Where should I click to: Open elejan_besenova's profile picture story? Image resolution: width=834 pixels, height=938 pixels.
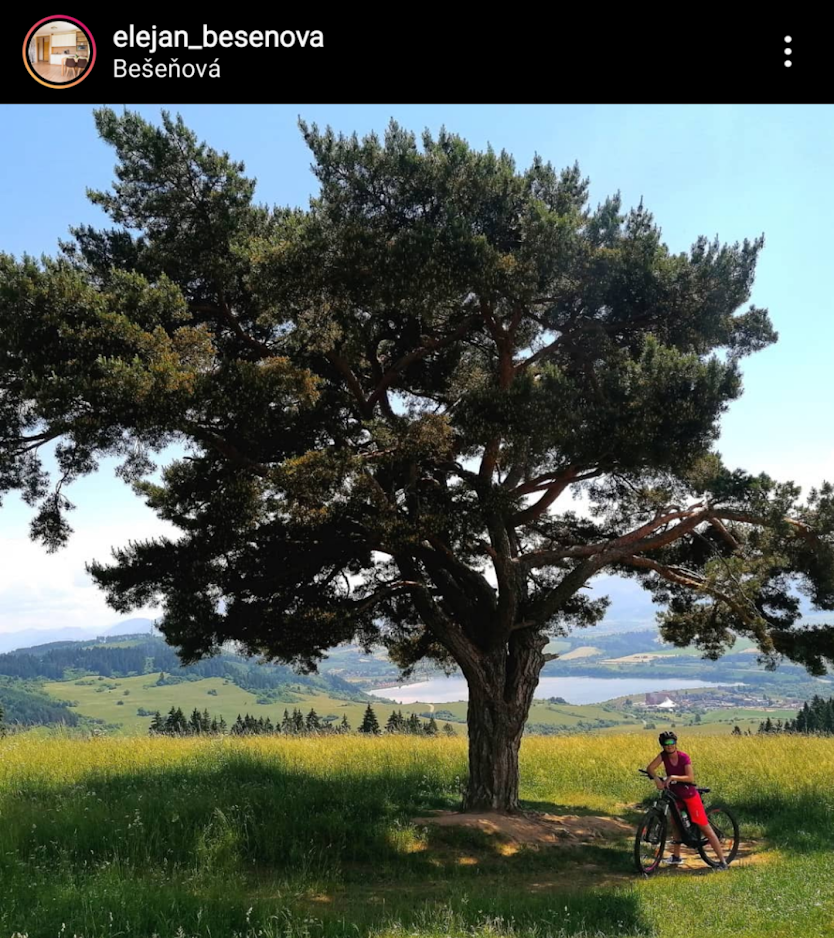(x=59, y=52)
